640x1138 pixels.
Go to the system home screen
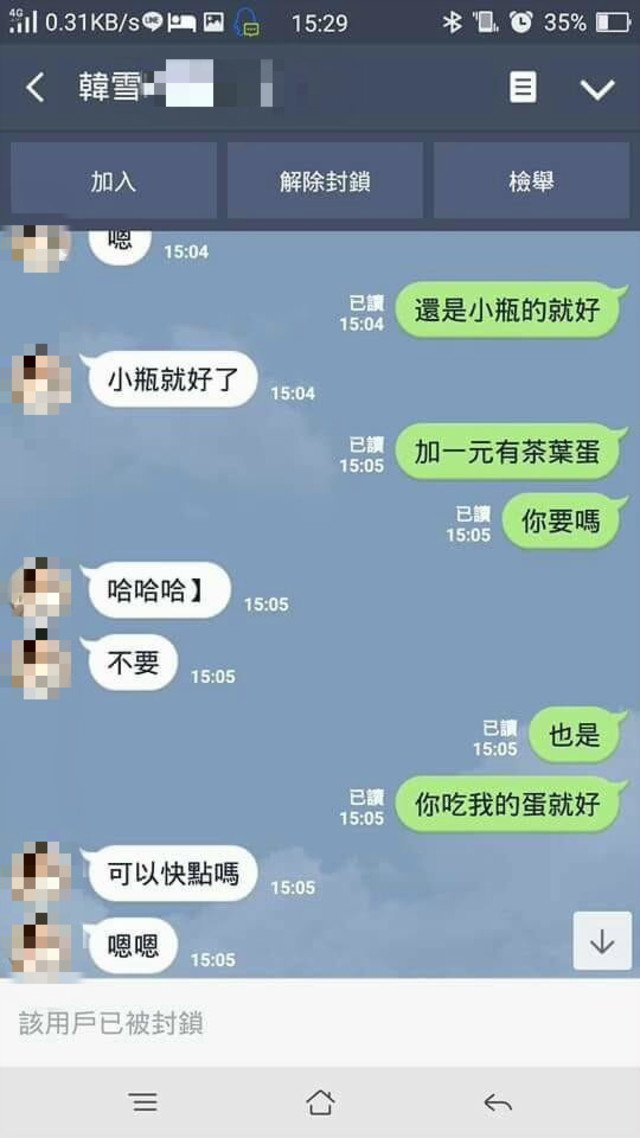tap(320, 1102)
